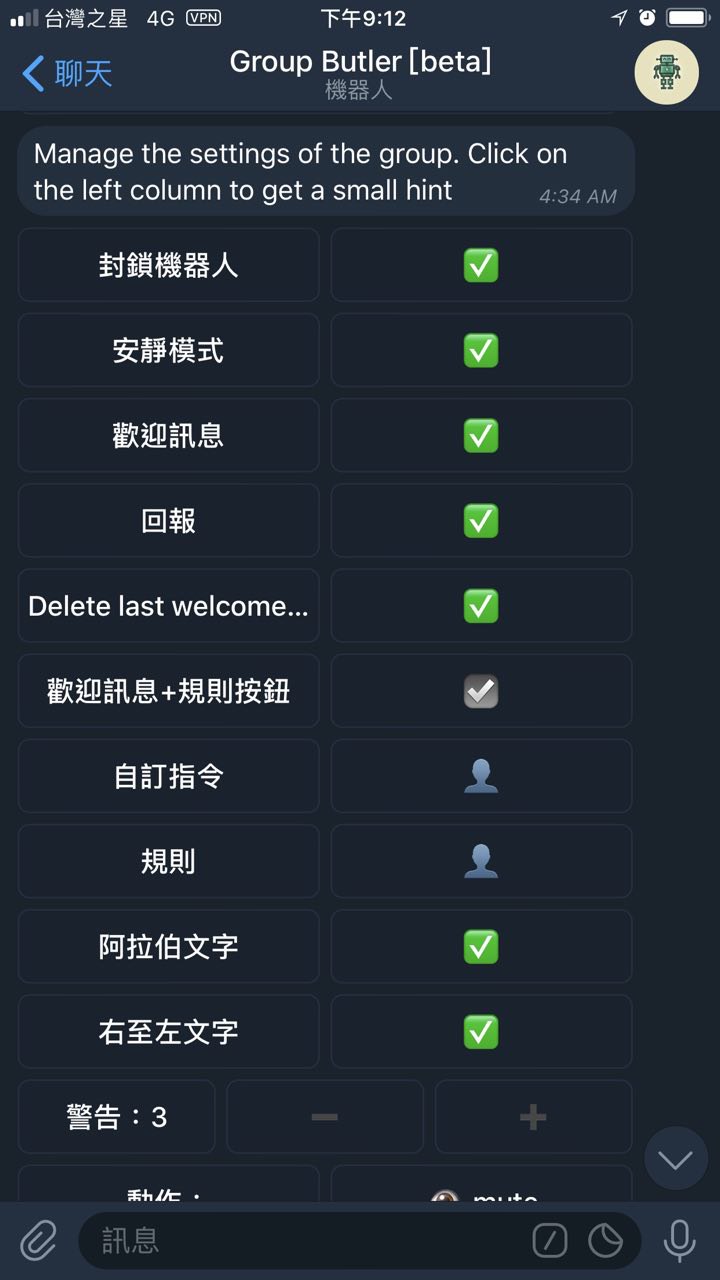
Task: Tap the 封鎖機器人 hint button
Action: pyautogui.click(x=168, y=265)
